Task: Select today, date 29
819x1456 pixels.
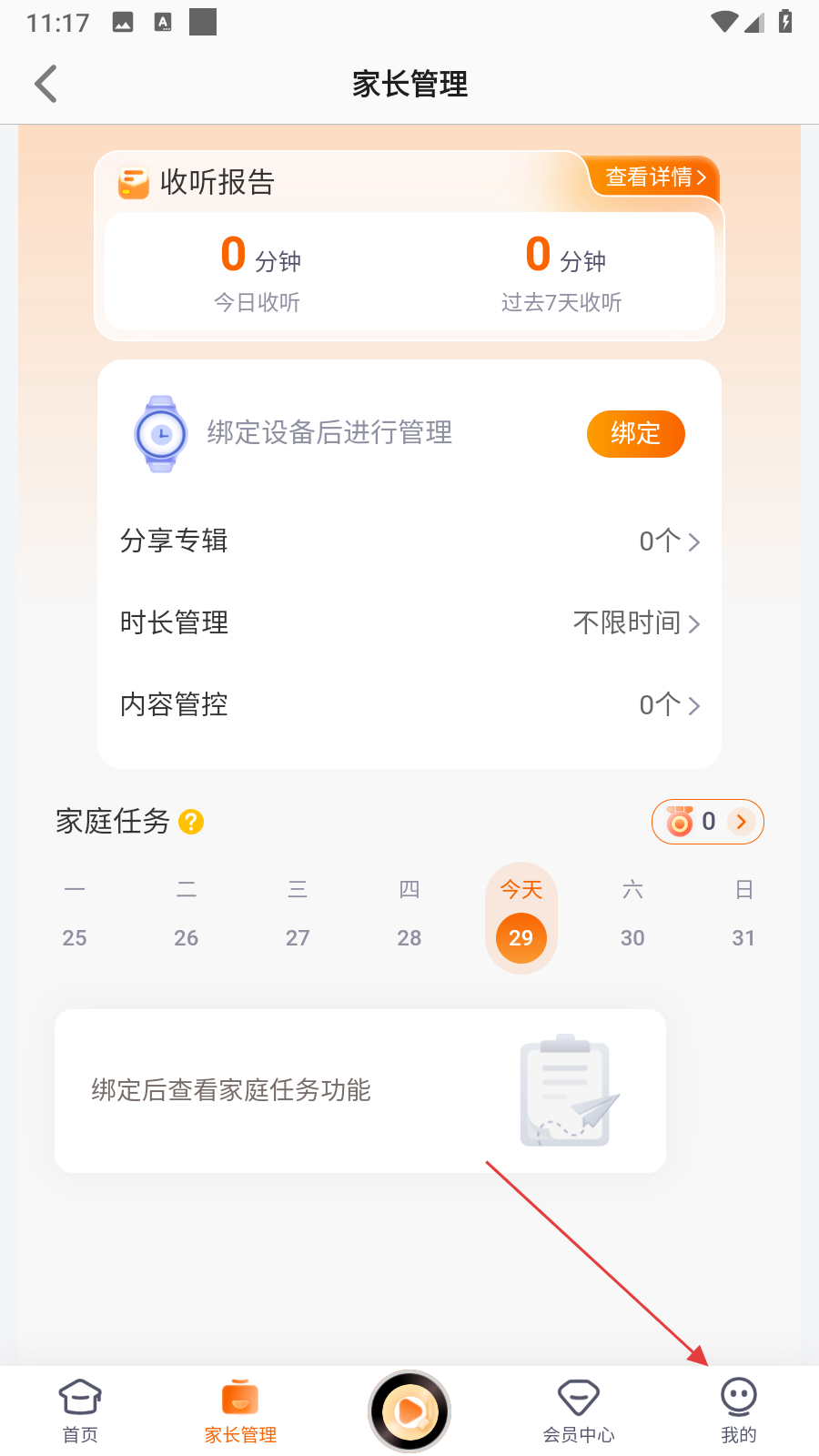Action: (x=521, y=937)
